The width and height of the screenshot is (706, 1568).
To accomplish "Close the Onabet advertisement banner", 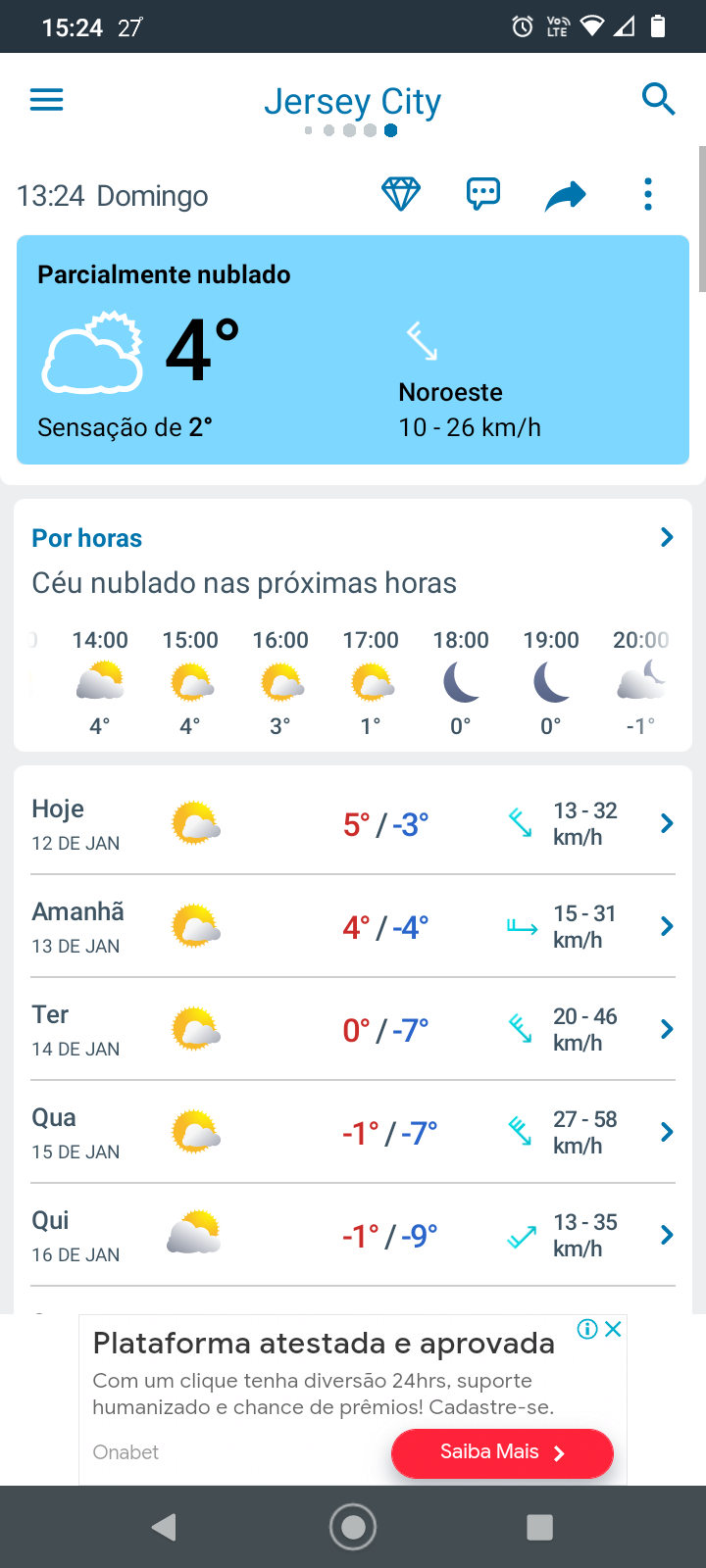I will pyautogui.click(x=614, y=1329).
